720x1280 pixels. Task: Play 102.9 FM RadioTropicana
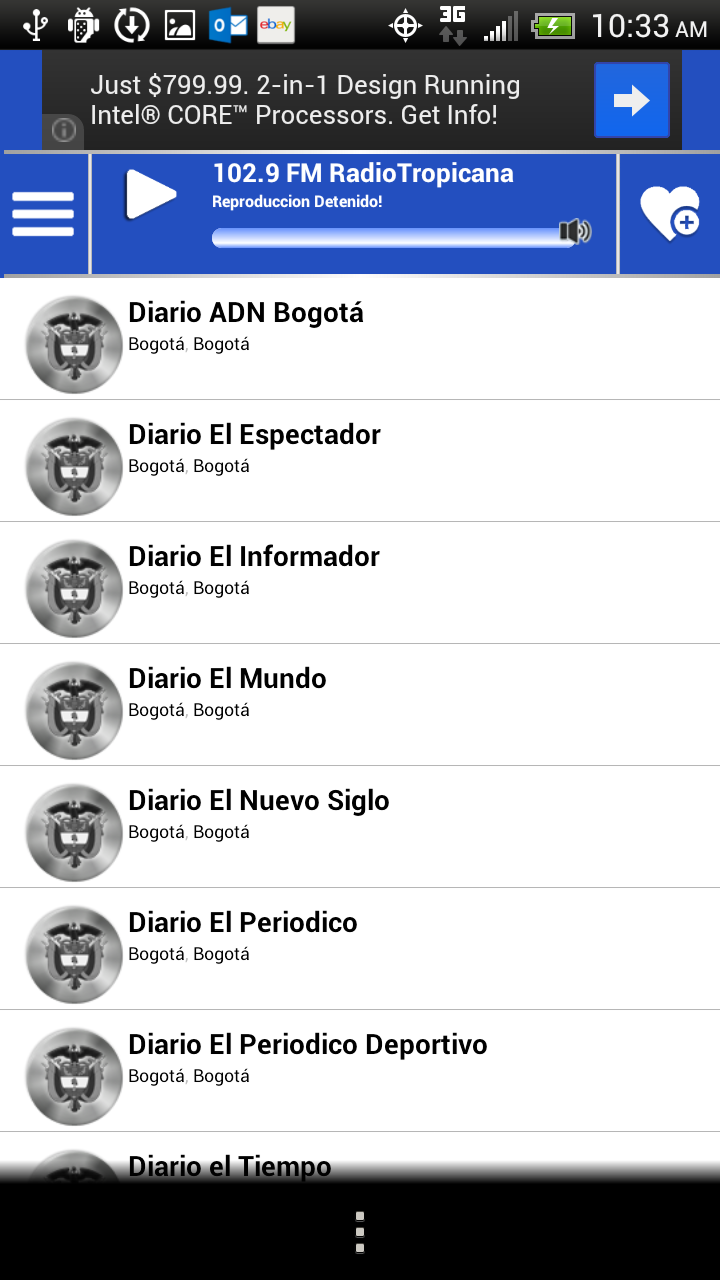click(x=151, y=194)
